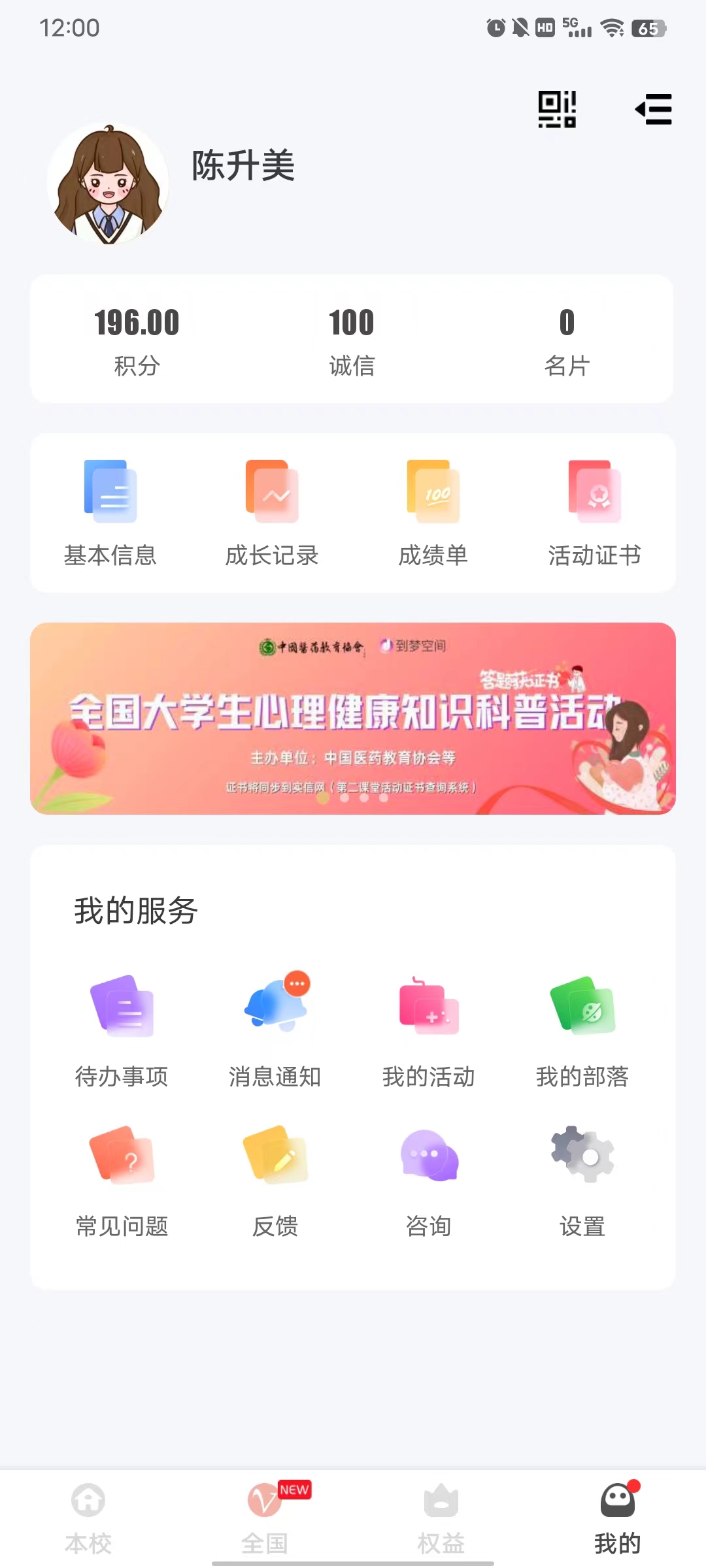Open the mental health knowledge activity banner

tap(353, 718)
